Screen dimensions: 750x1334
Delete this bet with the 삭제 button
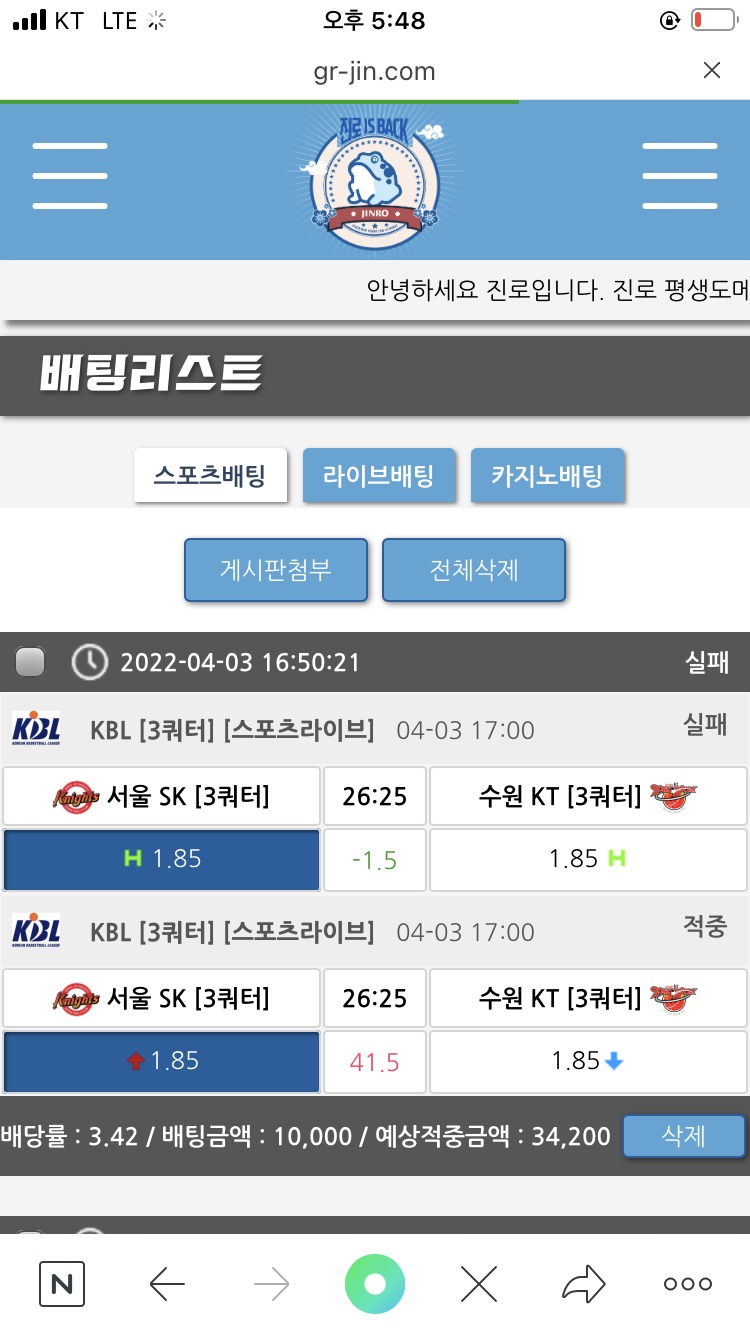684,1136
